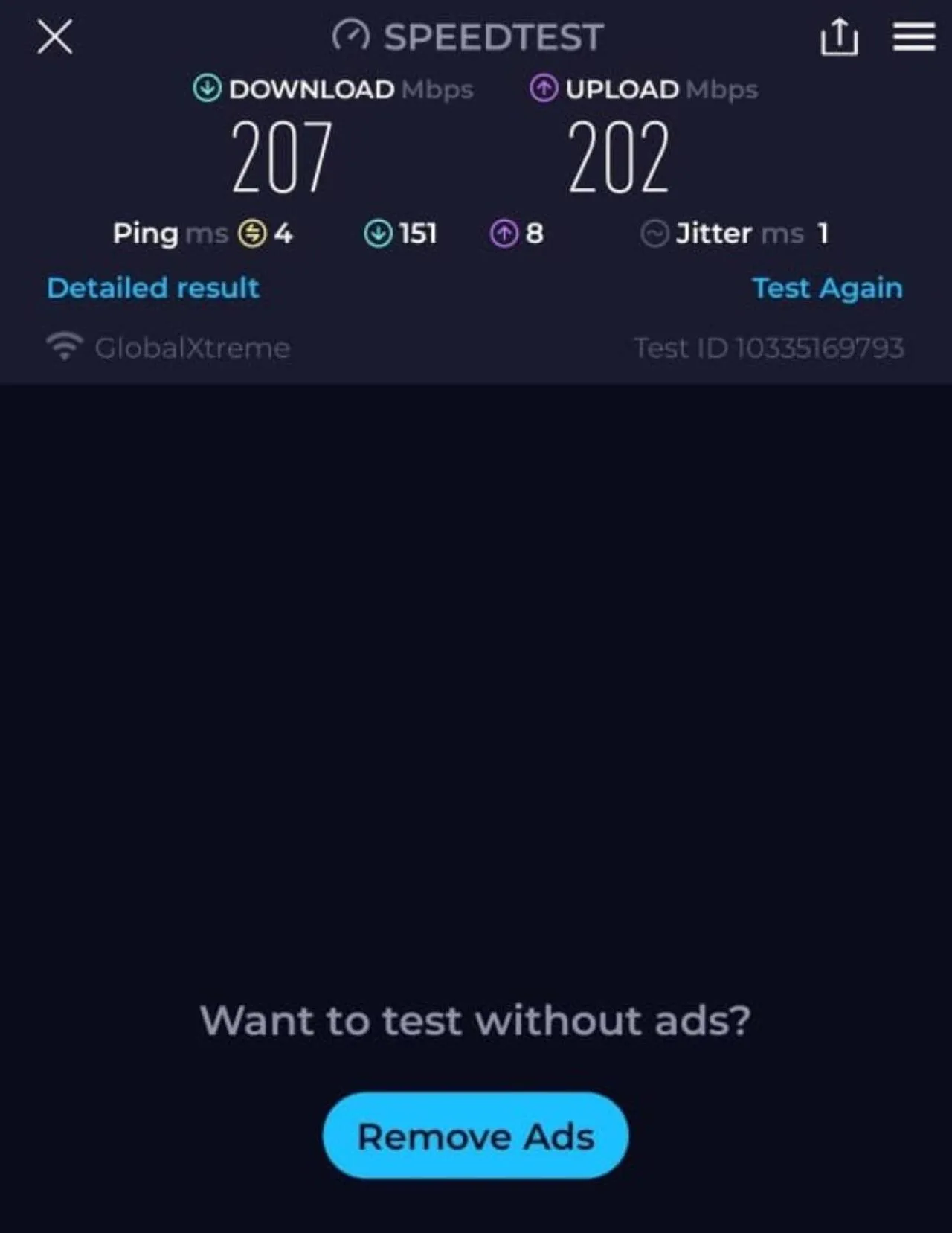Click the GlobalXtreme network name
Screen dimensions: 952x1233
coord(193,347)
